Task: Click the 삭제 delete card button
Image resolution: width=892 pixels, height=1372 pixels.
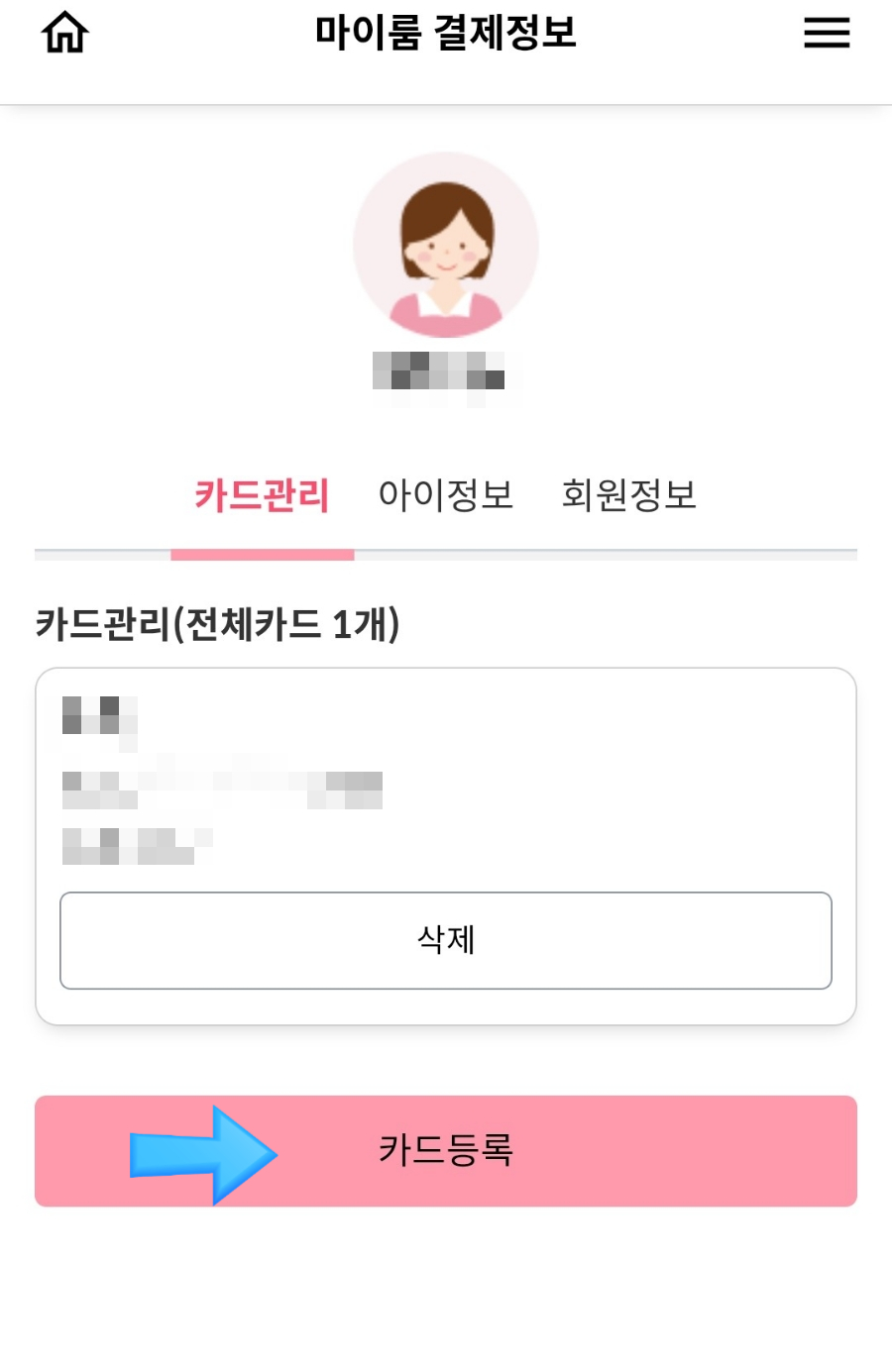Action: [445, 941]
